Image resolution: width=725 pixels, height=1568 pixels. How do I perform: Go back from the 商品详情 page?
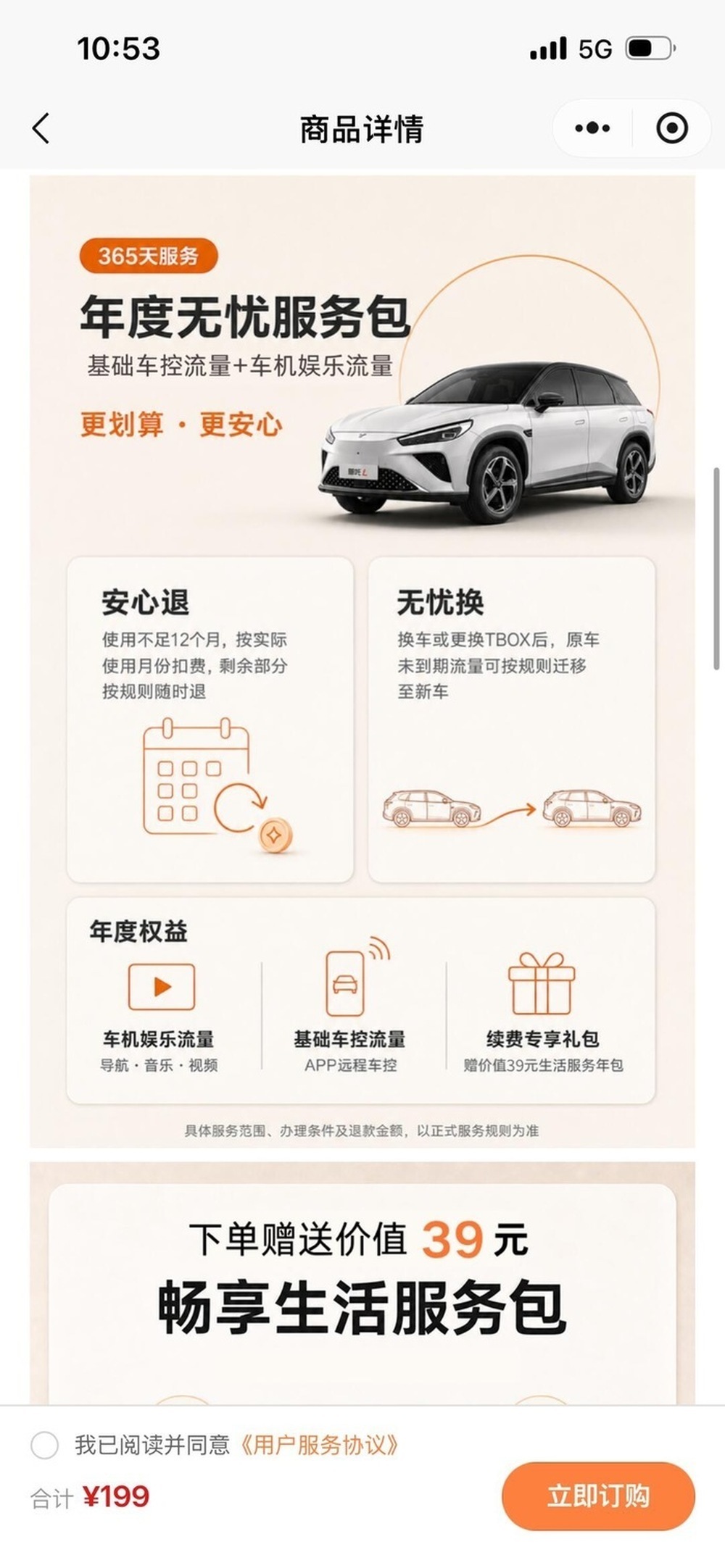41,129
